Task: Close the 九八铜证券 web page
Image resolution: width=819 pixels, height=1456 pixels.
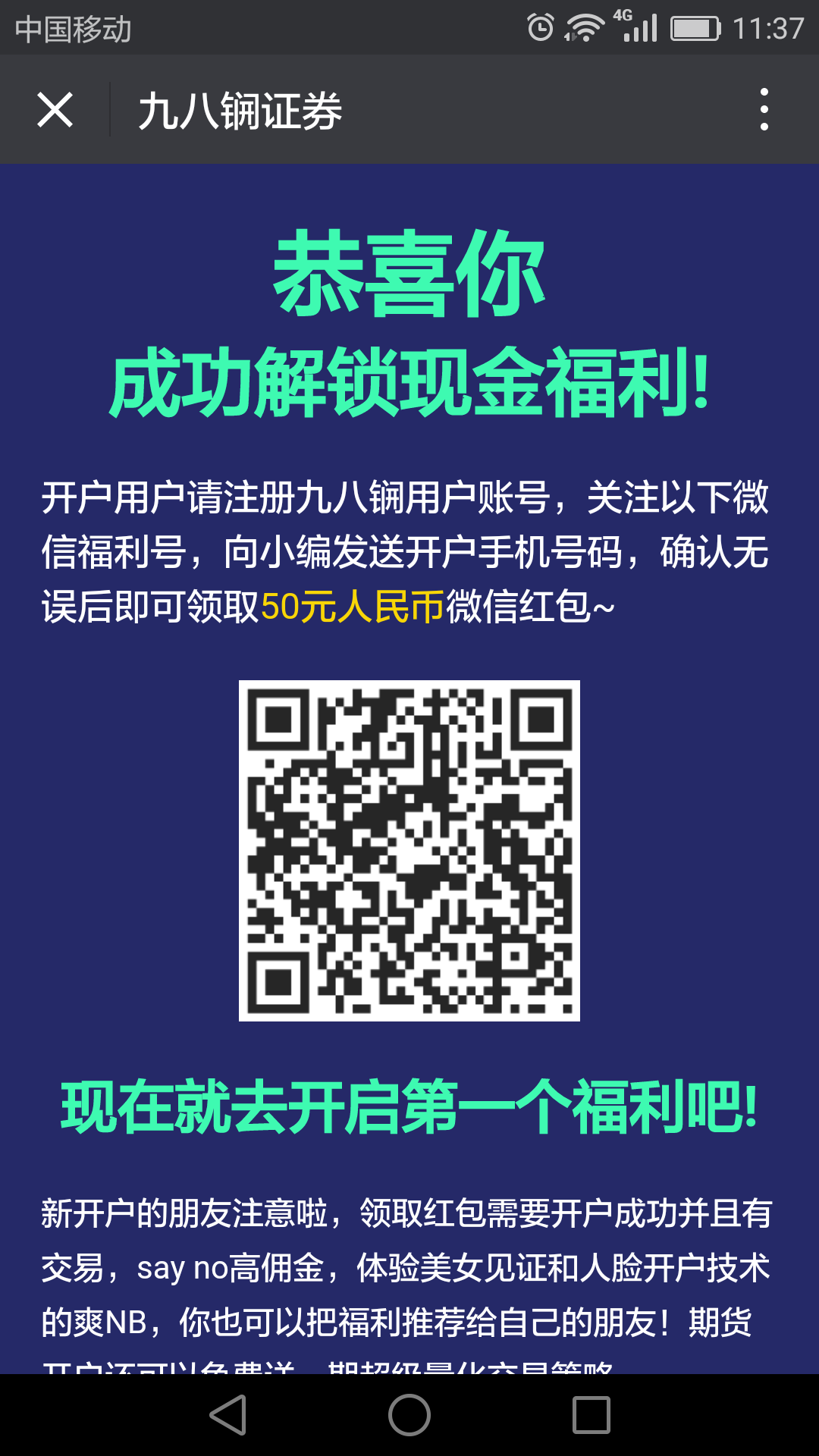Action: pos(55,110)
